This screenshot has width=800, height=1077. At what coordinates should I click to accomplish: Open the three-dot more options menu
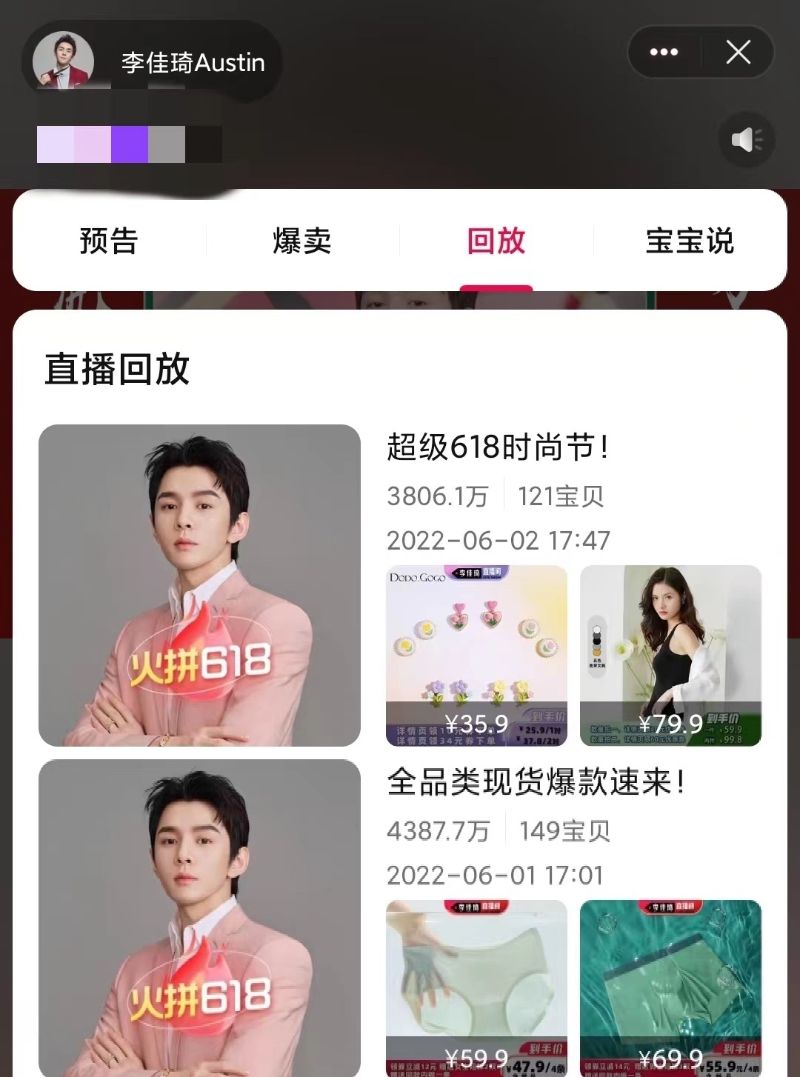click(664, 52)
